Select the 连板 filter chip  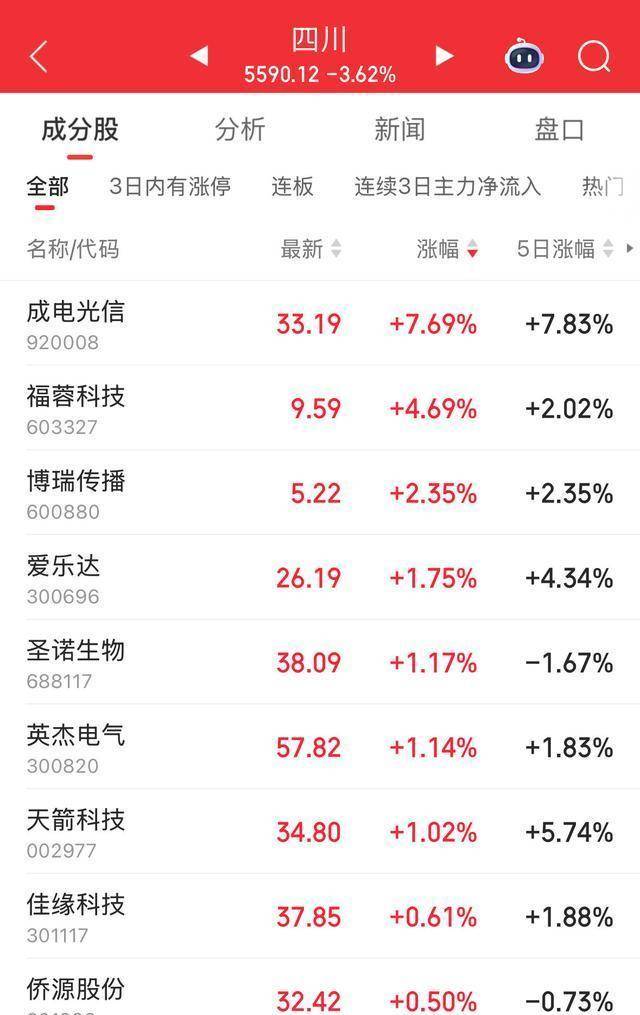[292, 186]
